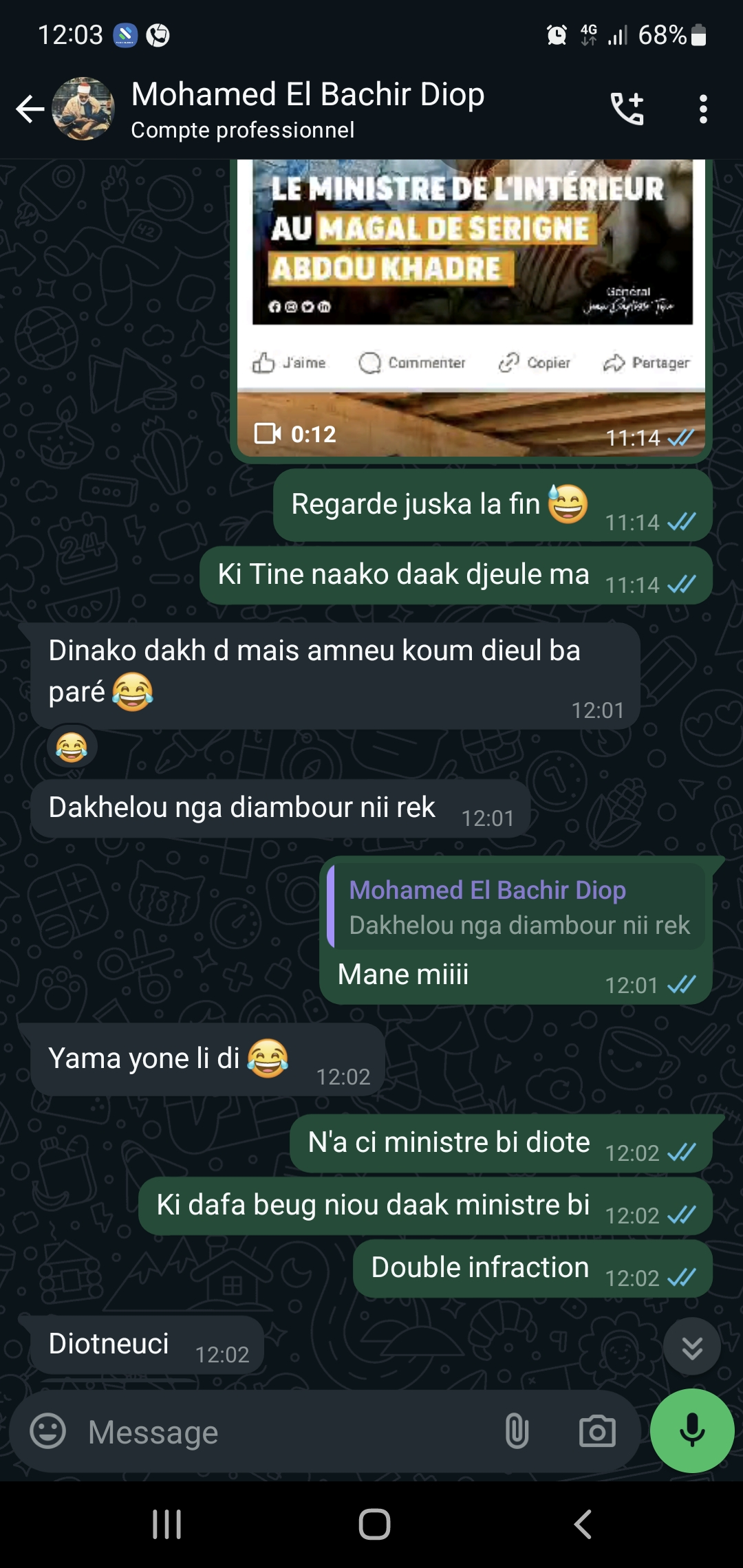Play the 0:12 video message
Screen dimensions: 743x1568
click(x=471, y=309)
